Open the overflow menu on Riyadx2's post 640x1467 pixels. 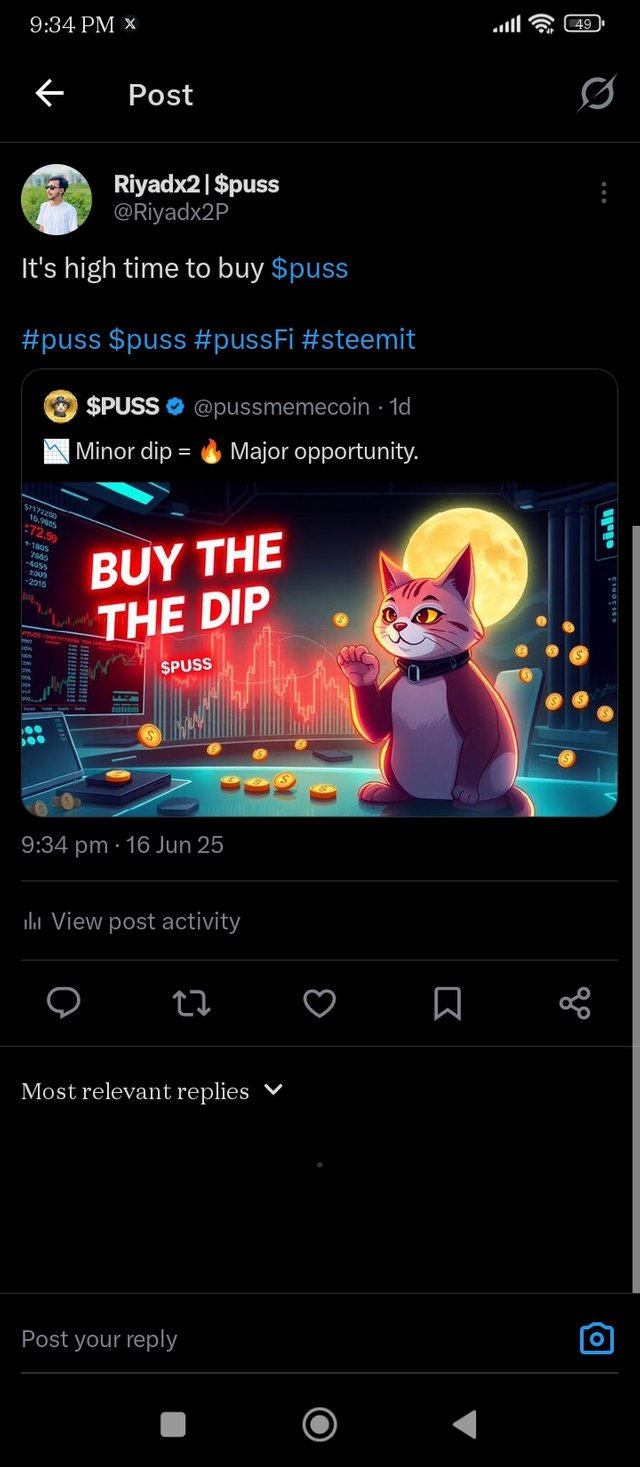(x=603, y=193)
